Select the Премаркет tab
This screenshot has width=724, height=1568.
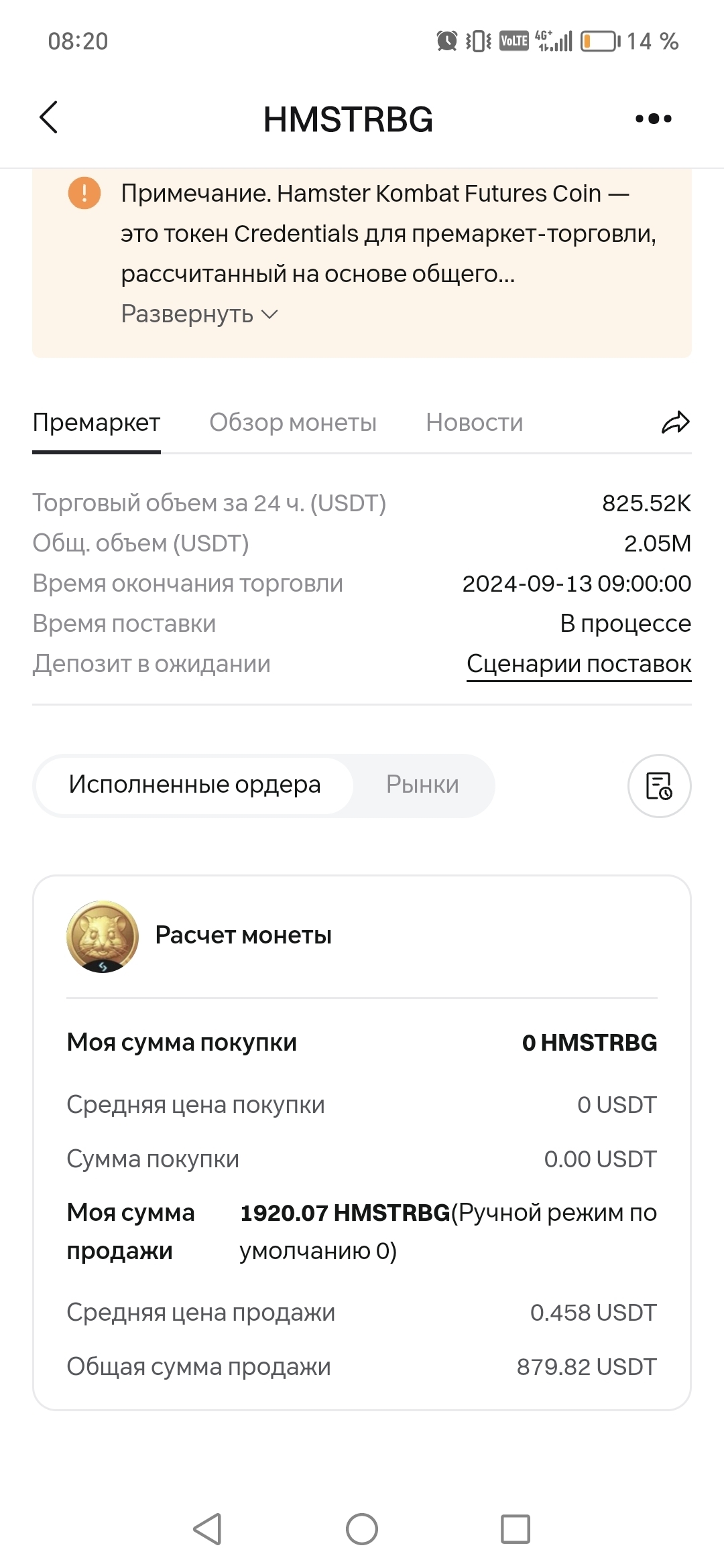(97, 423)
